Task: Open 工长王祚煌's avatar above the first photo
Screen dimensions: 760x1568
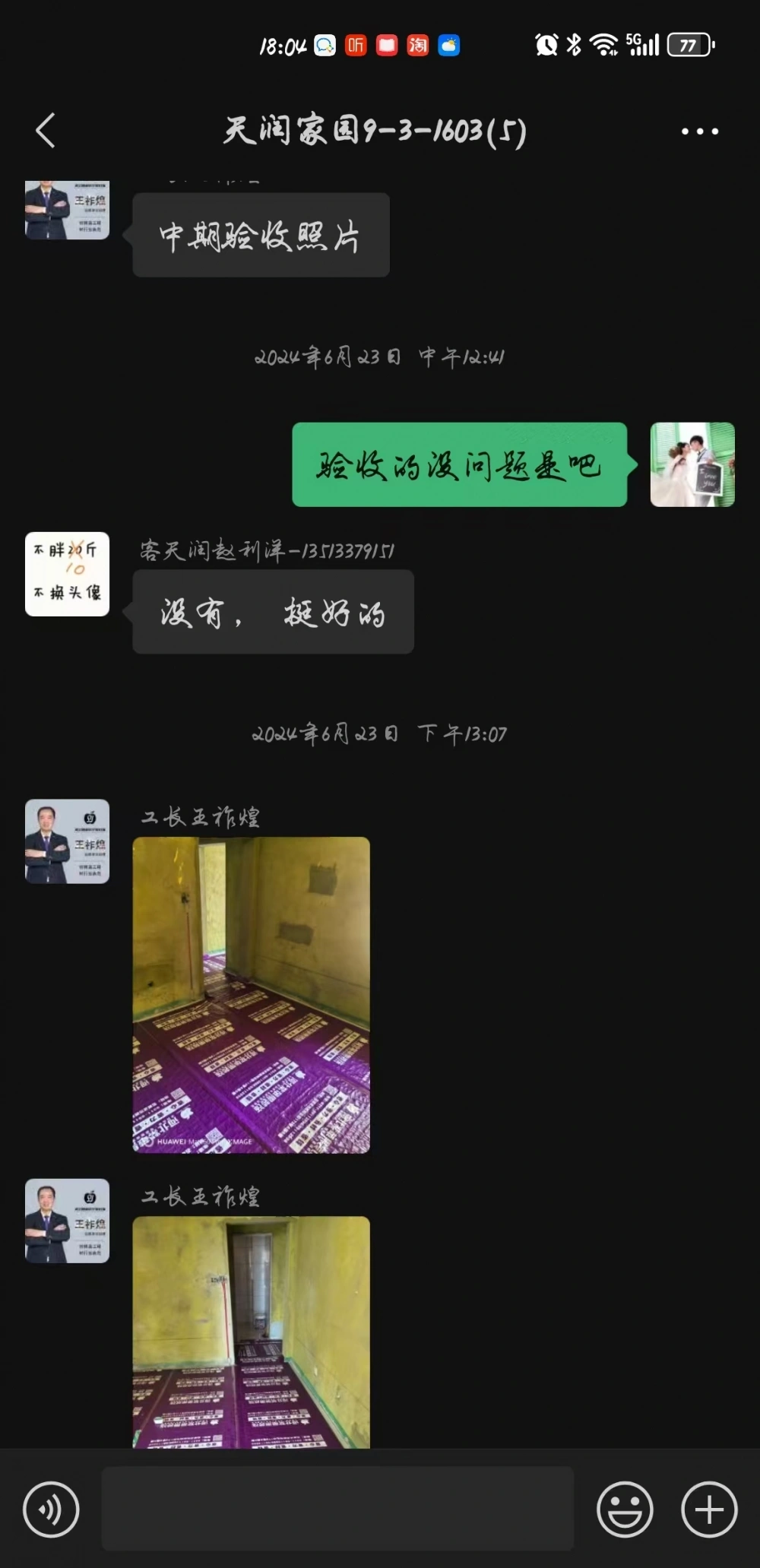Action: (67, 841)
